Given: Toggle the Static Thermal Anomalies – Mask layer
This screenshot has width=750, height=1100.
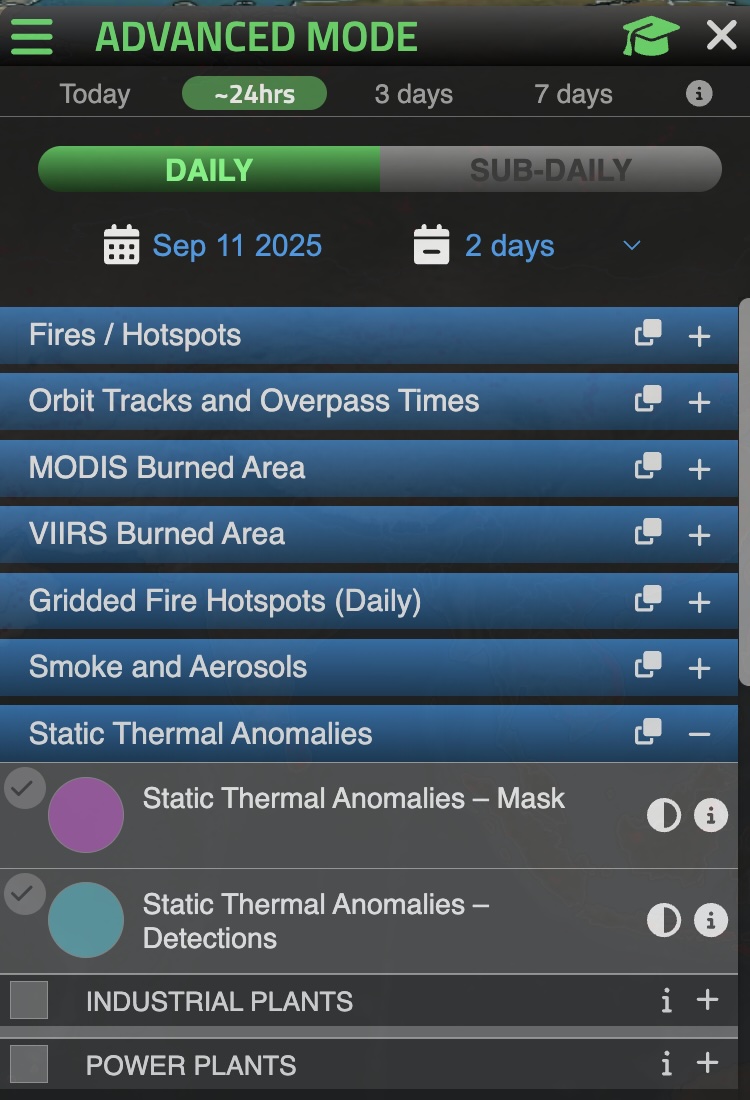Looking at the screenshot, I should 24,789.
